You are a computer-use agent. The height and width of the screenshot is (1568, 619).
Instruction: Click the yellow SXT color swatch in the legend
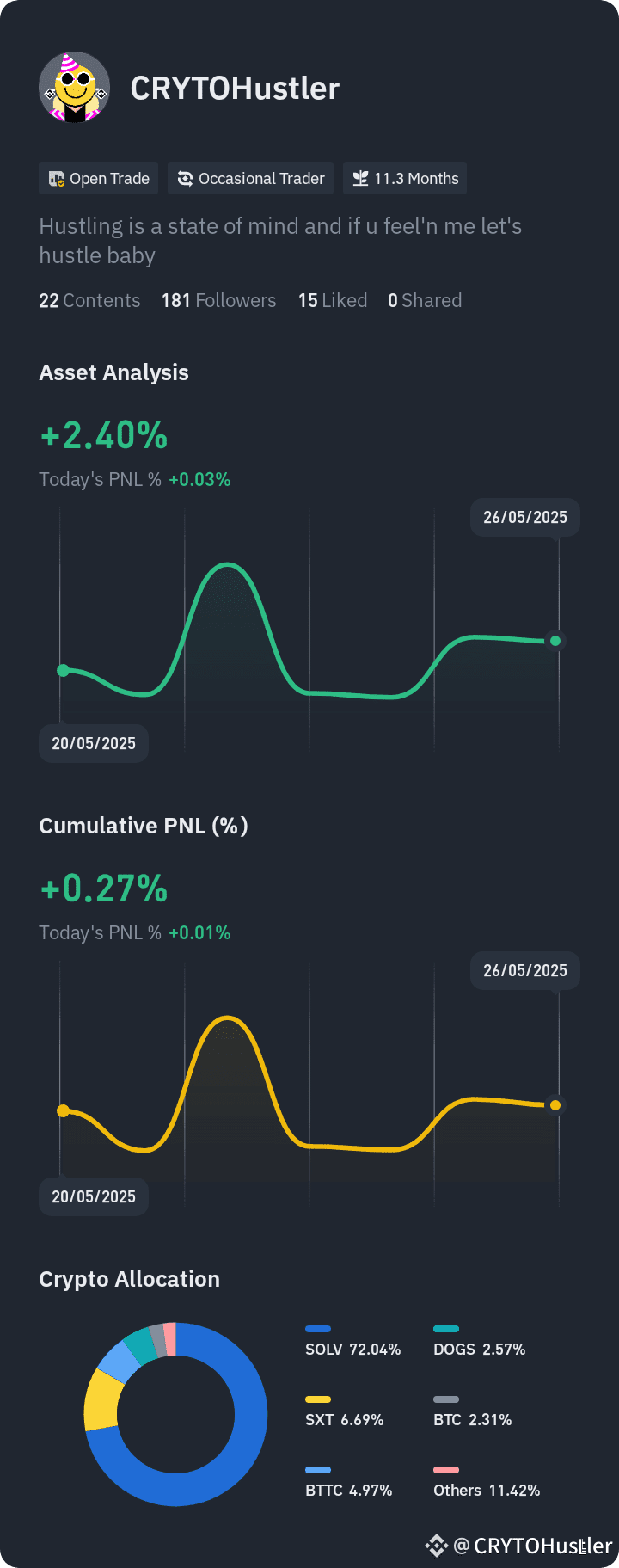pyautogui.click(x=317, y=1399)
